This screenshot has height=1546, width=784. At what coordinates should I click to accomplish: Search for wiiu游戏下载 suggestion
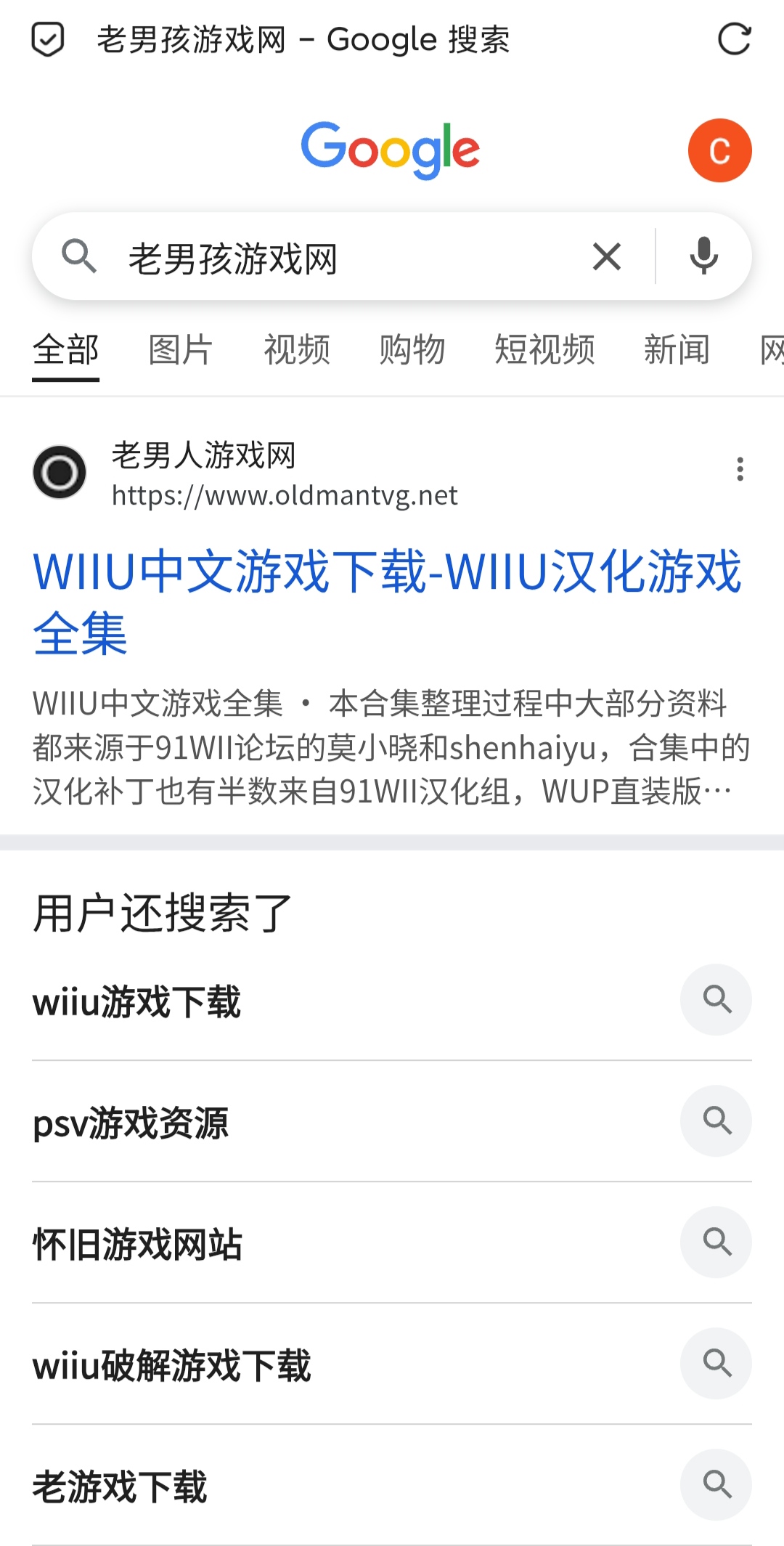(137, 1001)
